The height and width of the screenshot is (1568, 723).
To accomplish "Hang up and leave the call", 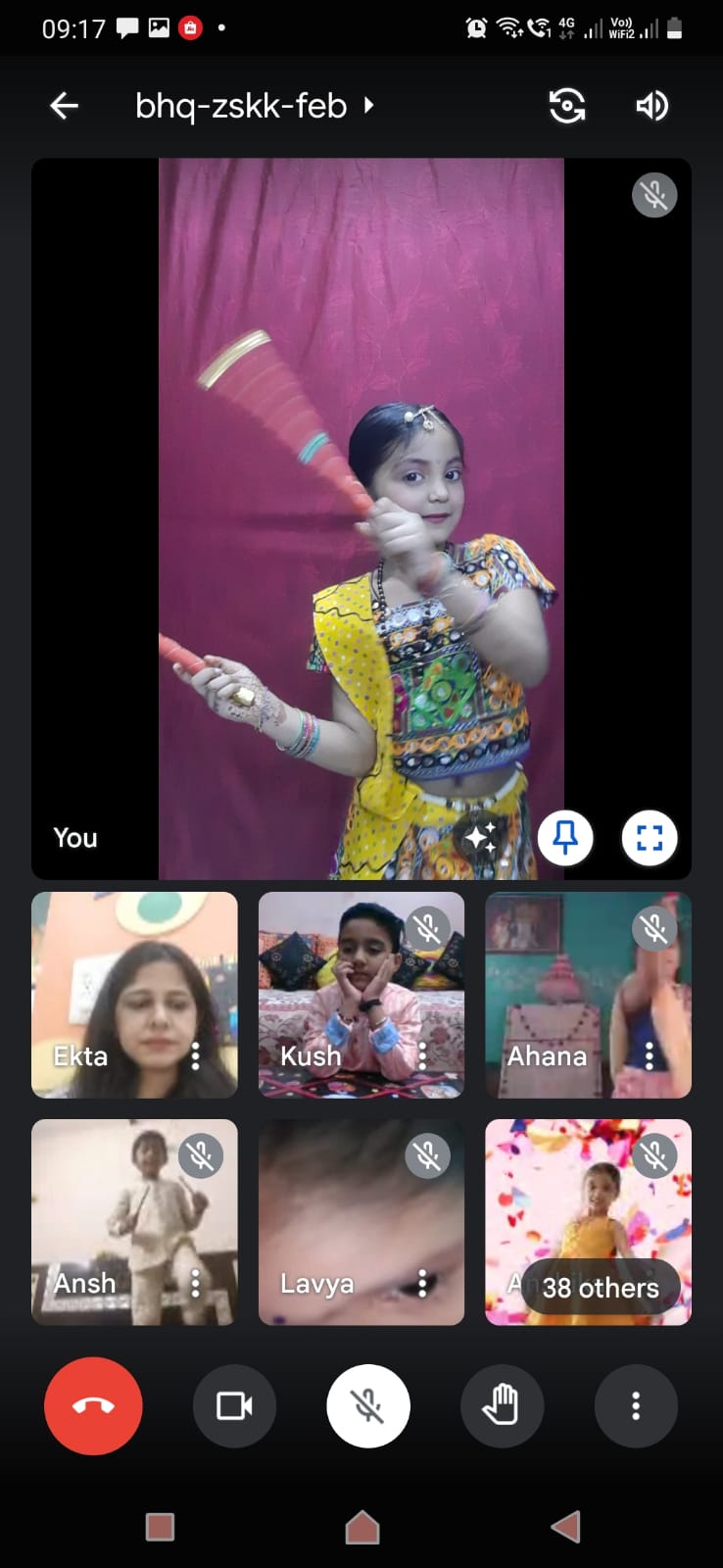I will 93,1406.
